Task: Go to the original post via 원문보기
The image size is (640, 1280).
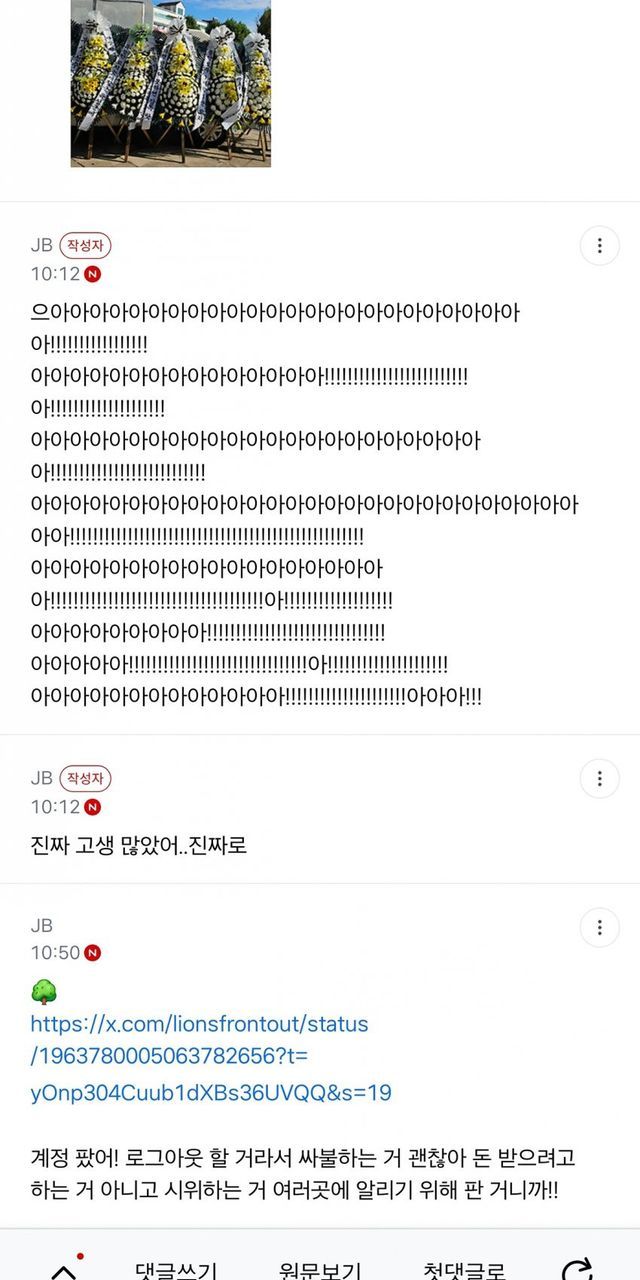Action: click(320, 1268)
